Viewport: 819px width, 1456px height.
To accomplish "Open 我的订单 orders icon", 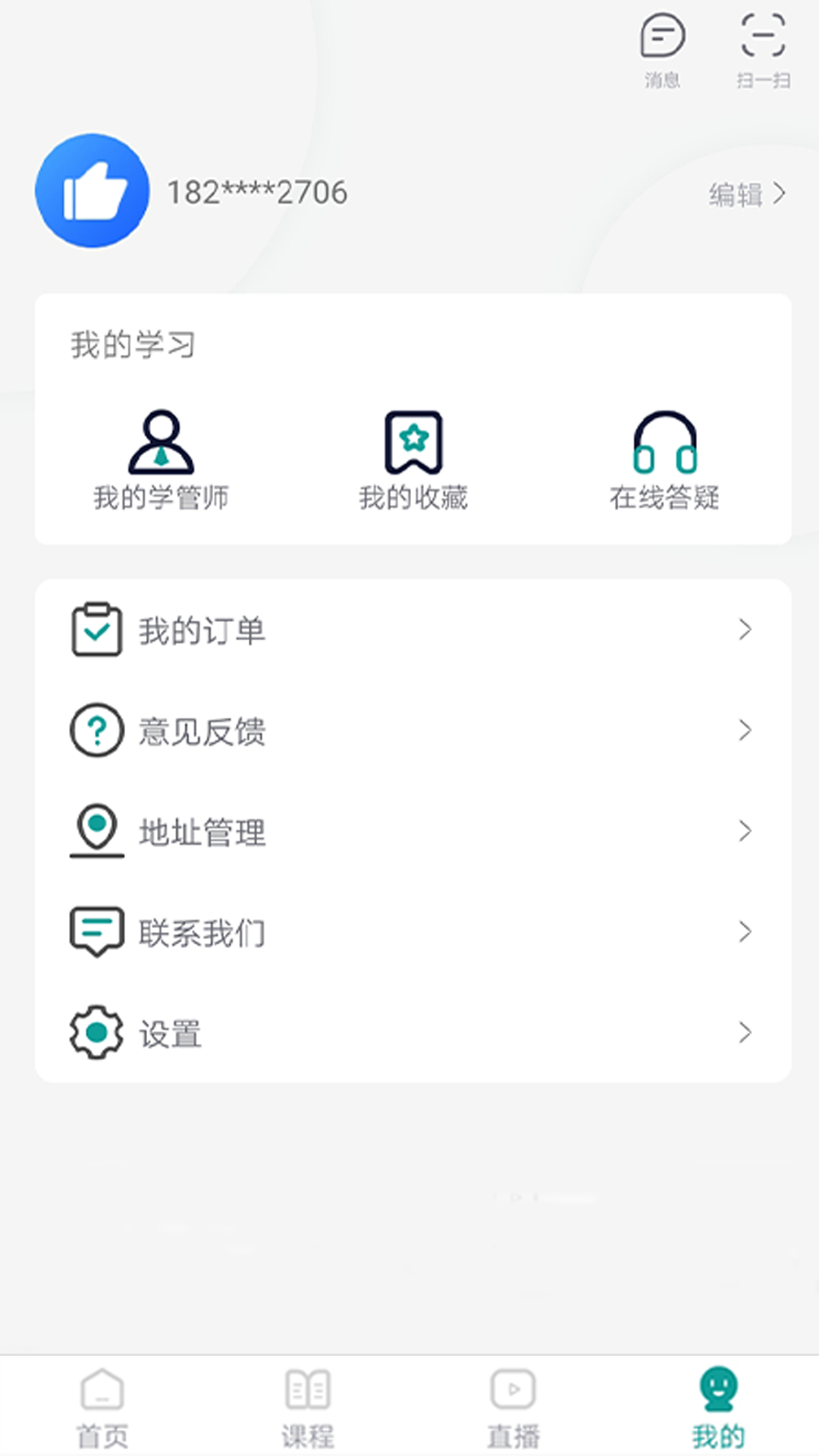I will pos(95,629).
